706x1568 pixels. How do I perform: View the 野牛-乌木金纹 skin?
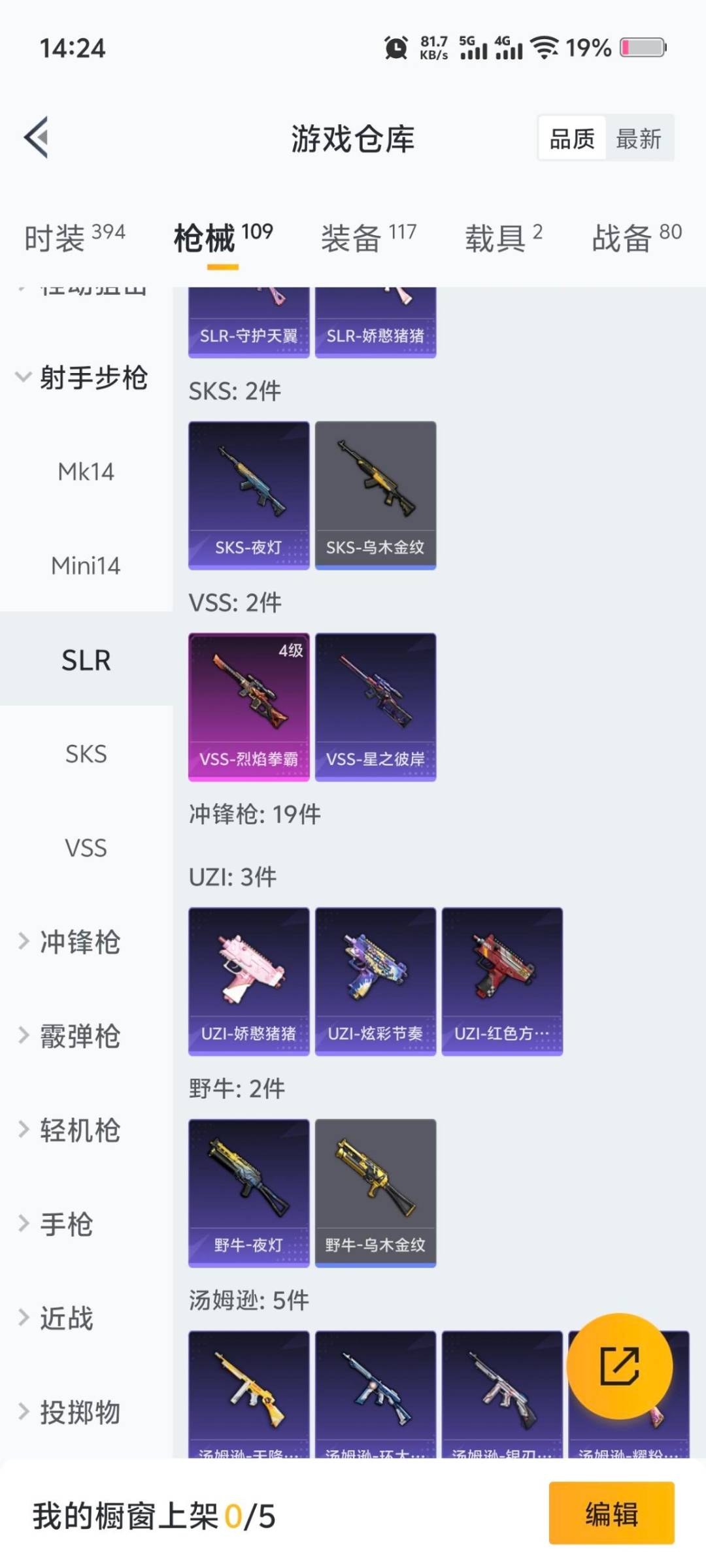click(x=375, y=1193)
